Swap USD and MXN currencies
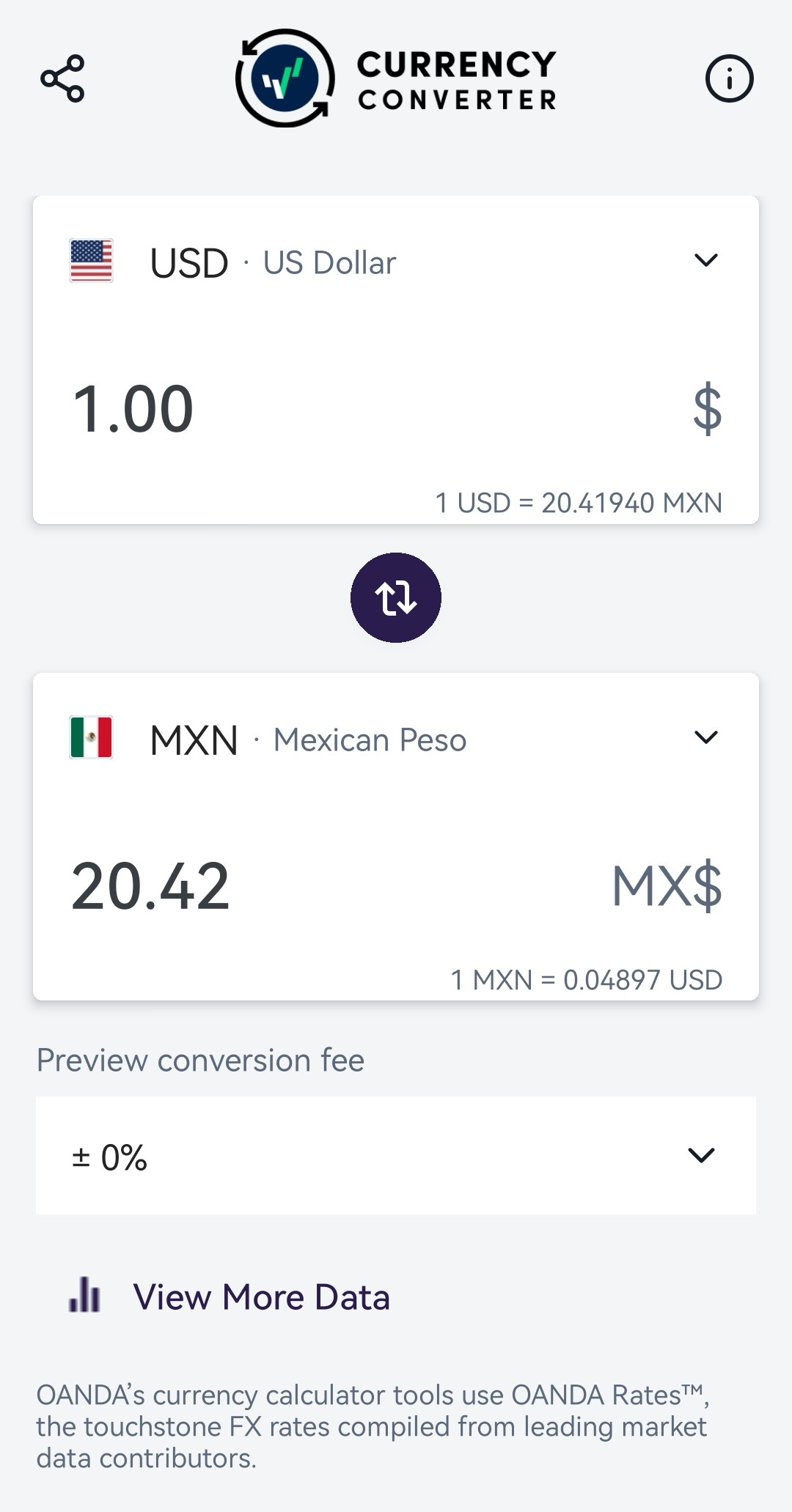This screenshot has width=792, height=1512. point(396,597)
